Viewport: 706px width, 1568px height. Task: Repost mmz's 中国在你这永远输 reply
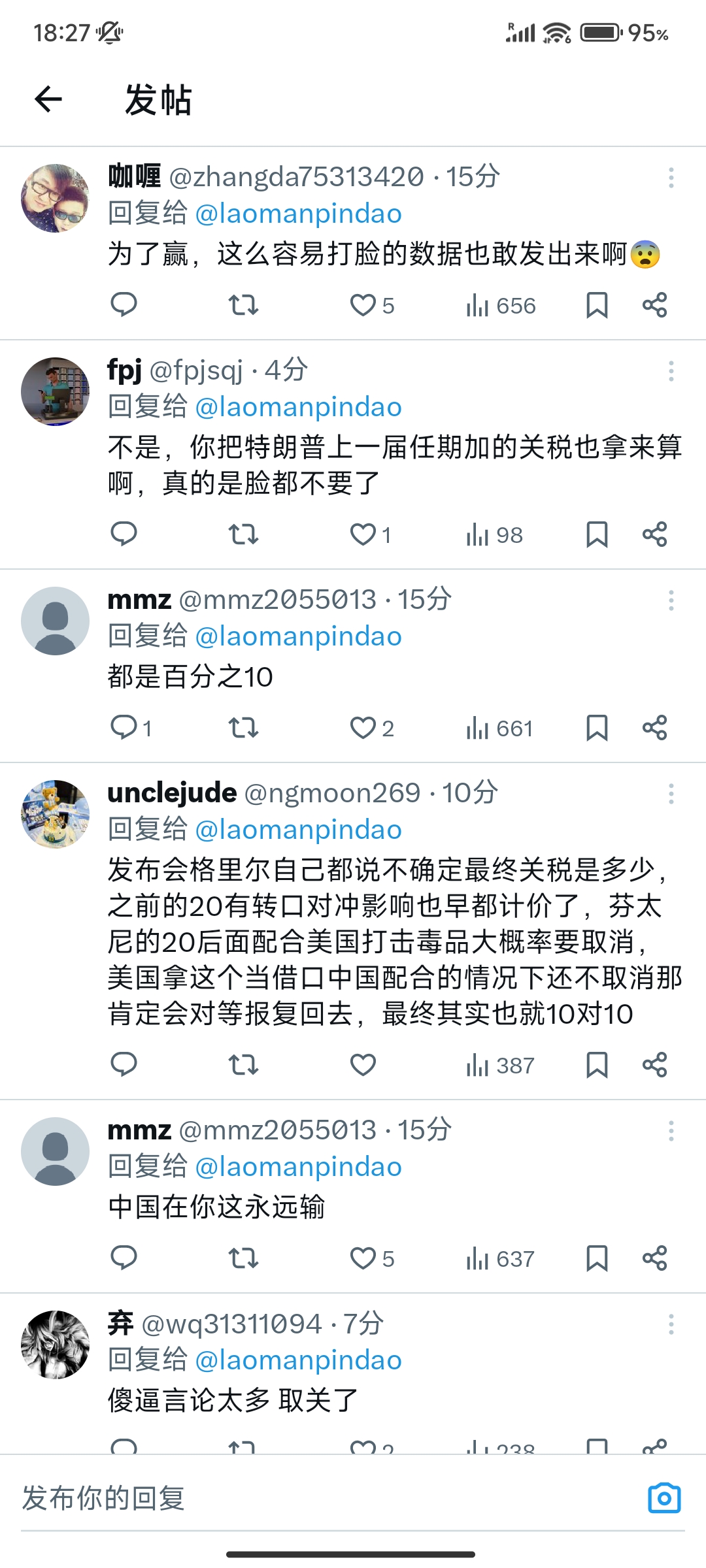coord(243,1258)
